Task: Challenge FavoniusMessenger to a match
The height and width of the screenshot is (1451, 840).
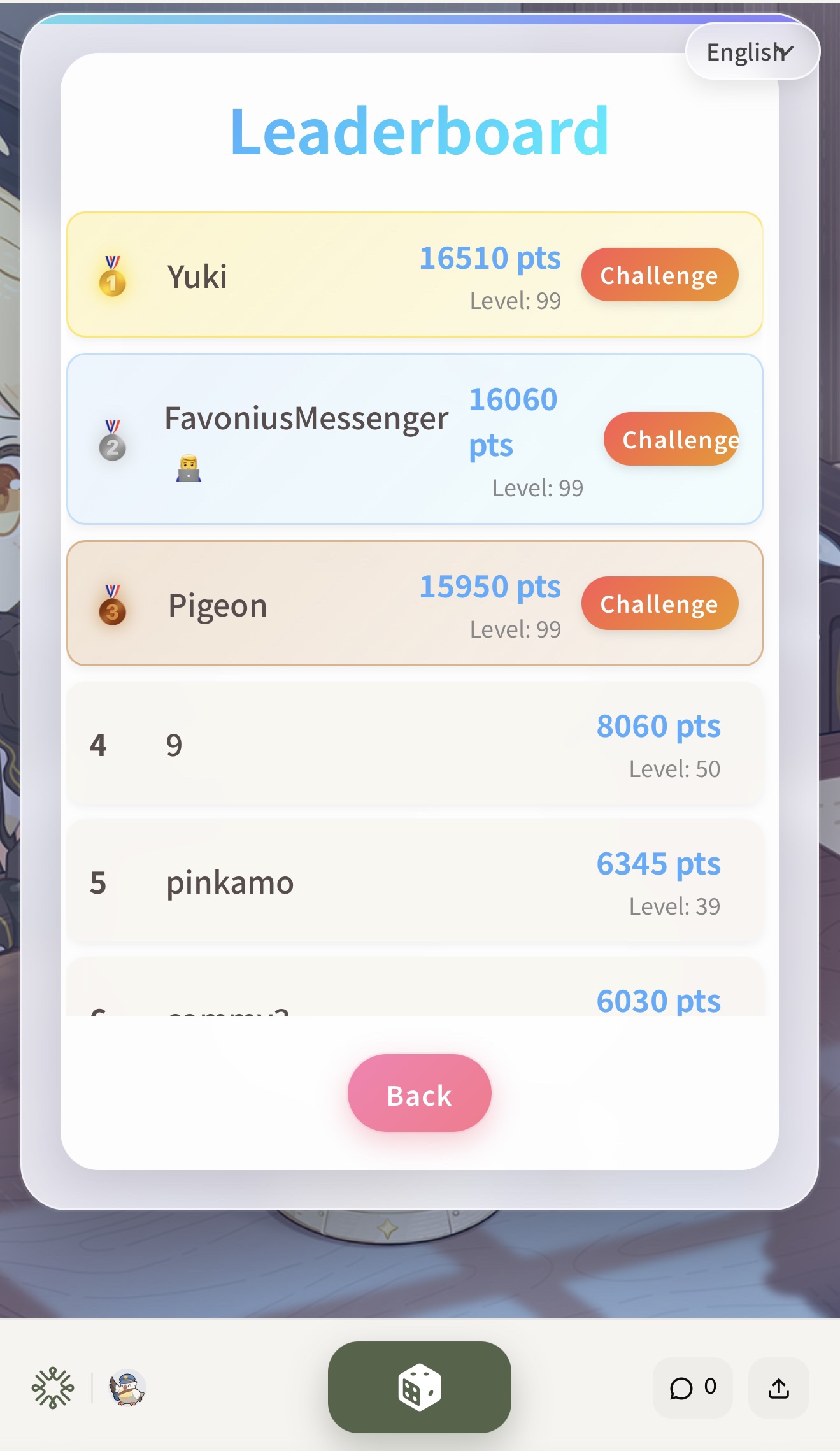Action: [x=671, y=440]
